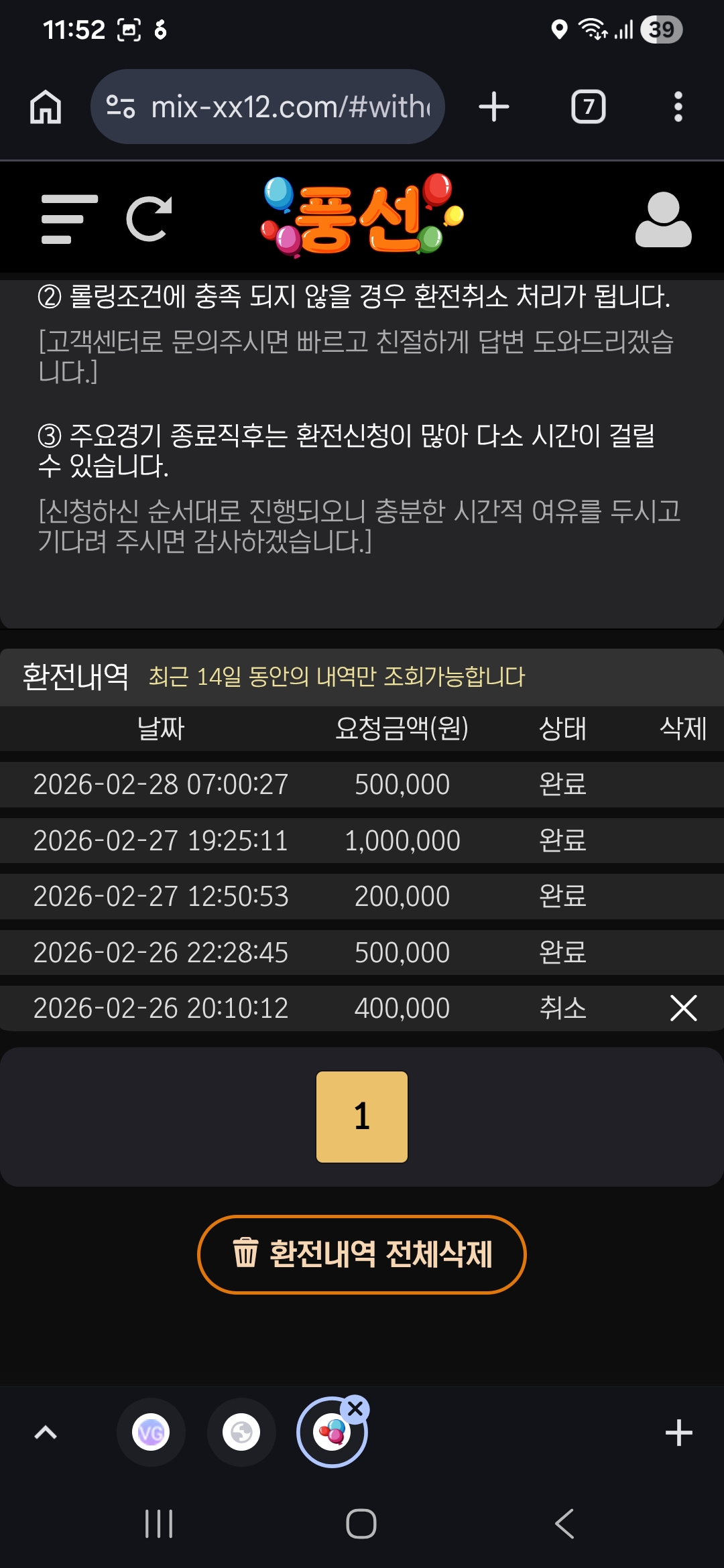The height and width of the screenshot is (1568, 724).
Task: Open the browser home page
Action: (x=46, y=107)
